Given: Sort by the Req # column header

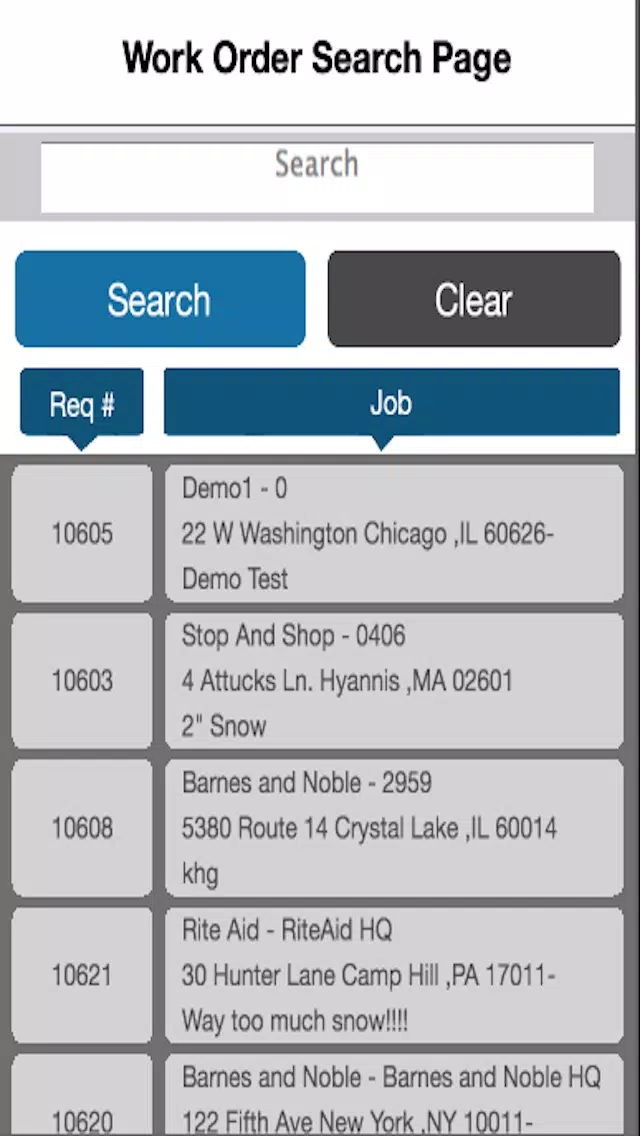Looking at the screenshot, I should tap(82, 403).
